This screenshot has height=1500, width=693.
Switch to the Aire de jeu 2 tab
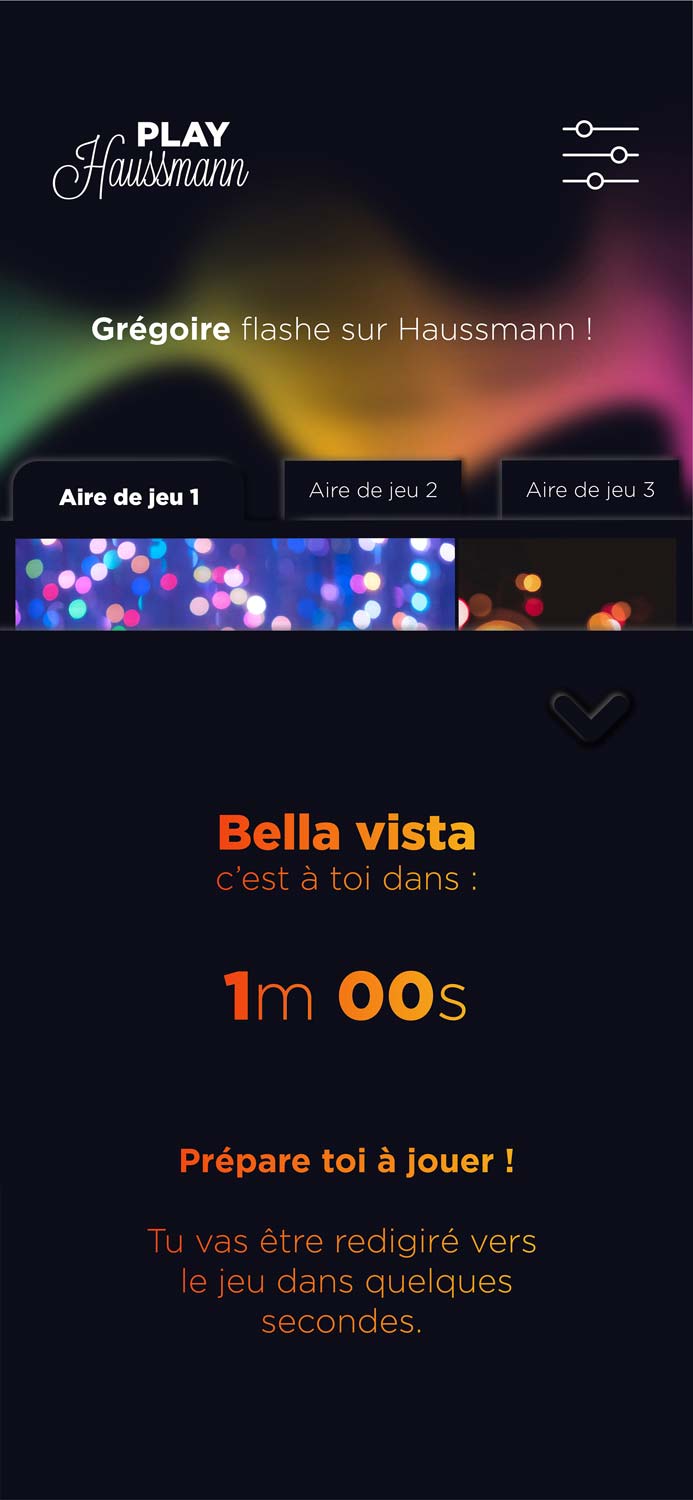pos(373,489)
